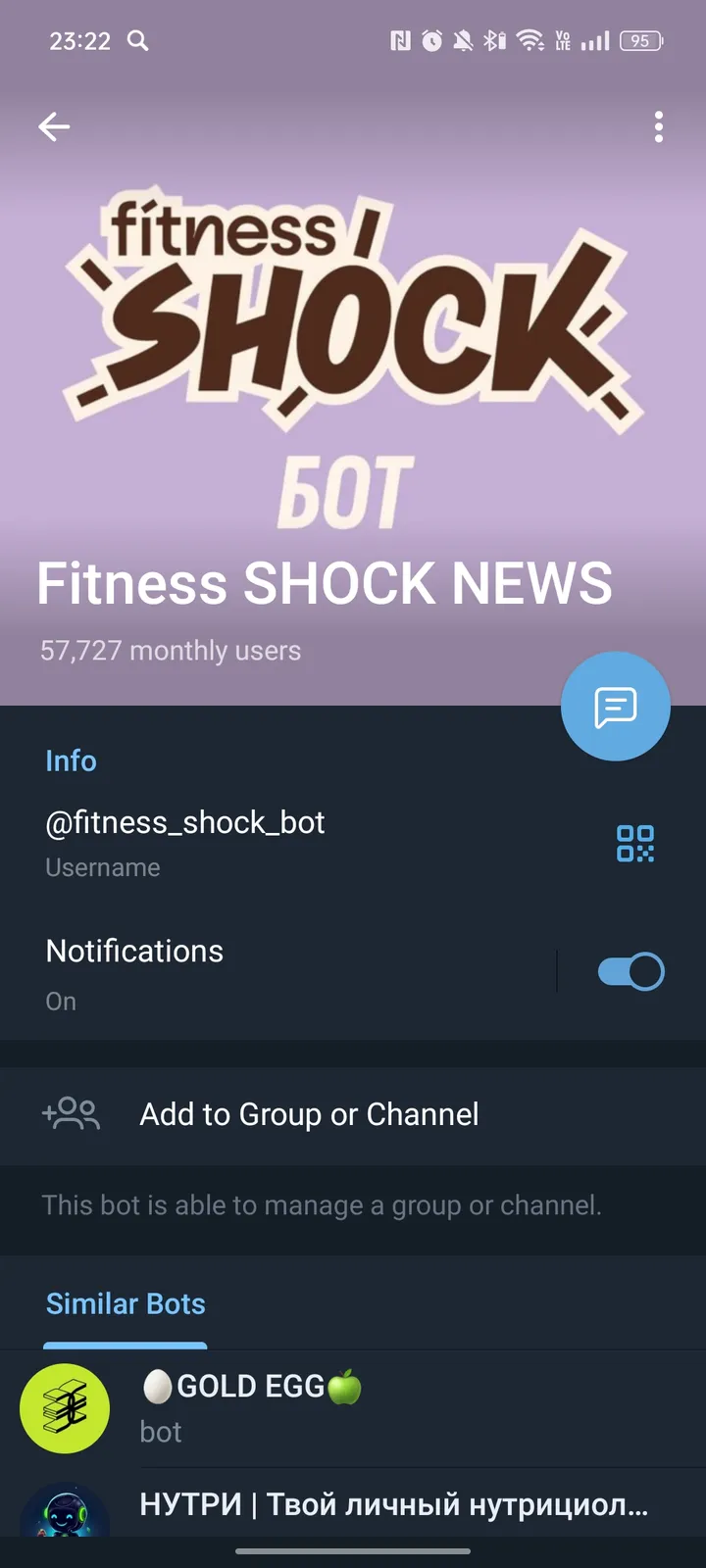The height and width of the screenshot is (1568, 706).
Task: Tap the back arrow to exit bot profile
Action: 54,126
